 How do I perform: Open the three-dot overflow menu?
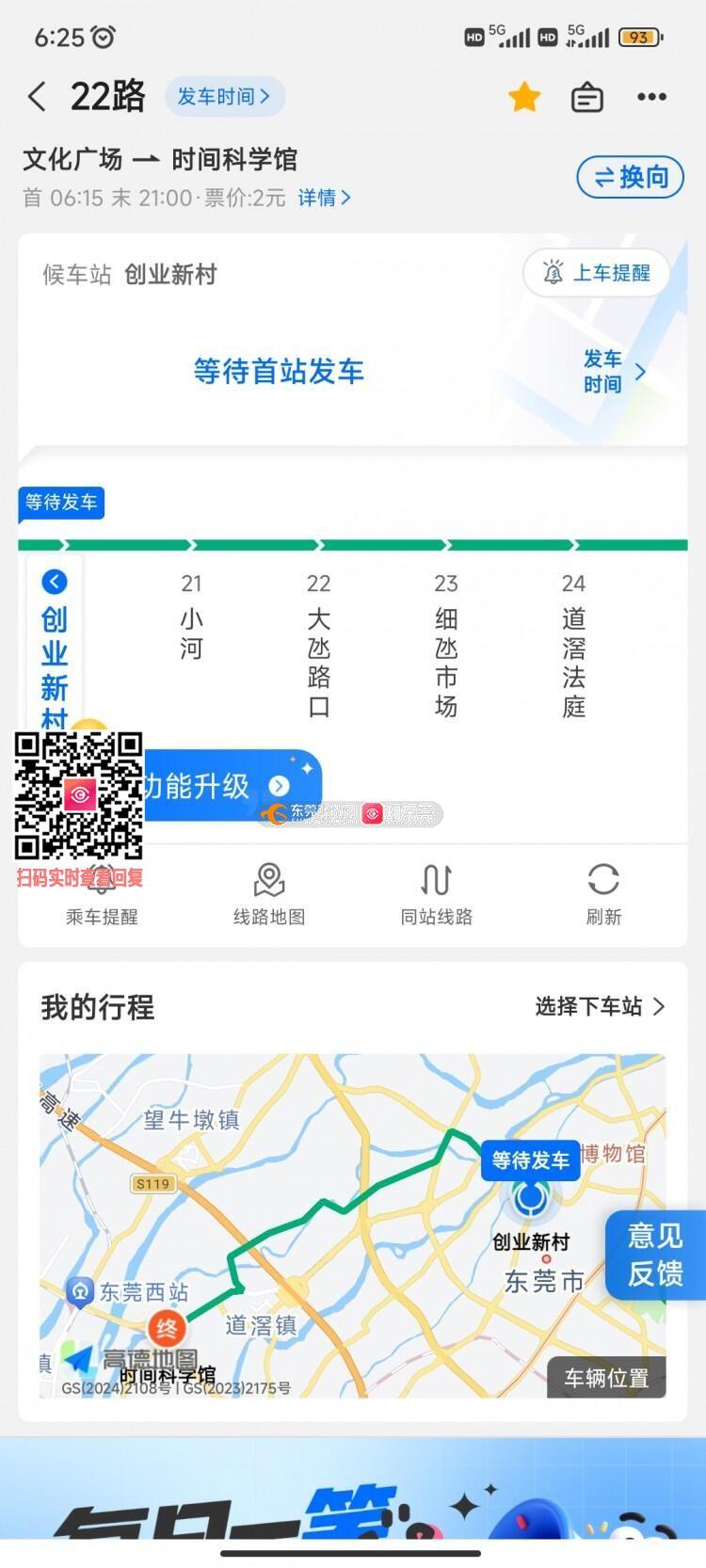pos(651,97)
